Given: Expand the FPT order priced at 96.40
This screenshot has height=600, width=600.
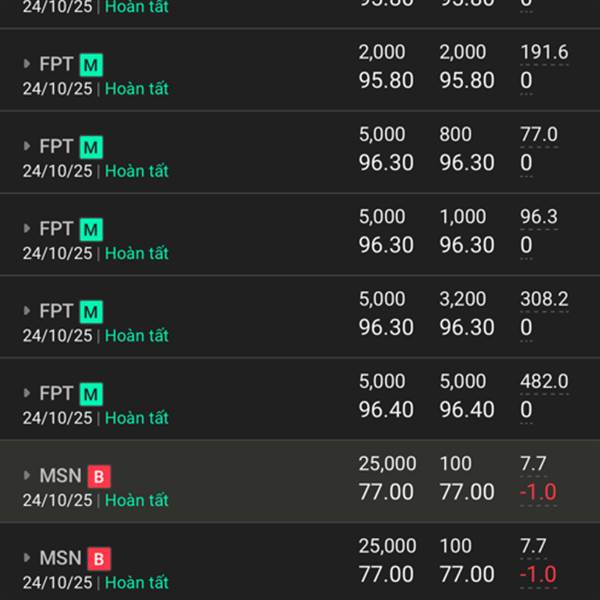Looking at the screenshot, I should coord(28,394).
